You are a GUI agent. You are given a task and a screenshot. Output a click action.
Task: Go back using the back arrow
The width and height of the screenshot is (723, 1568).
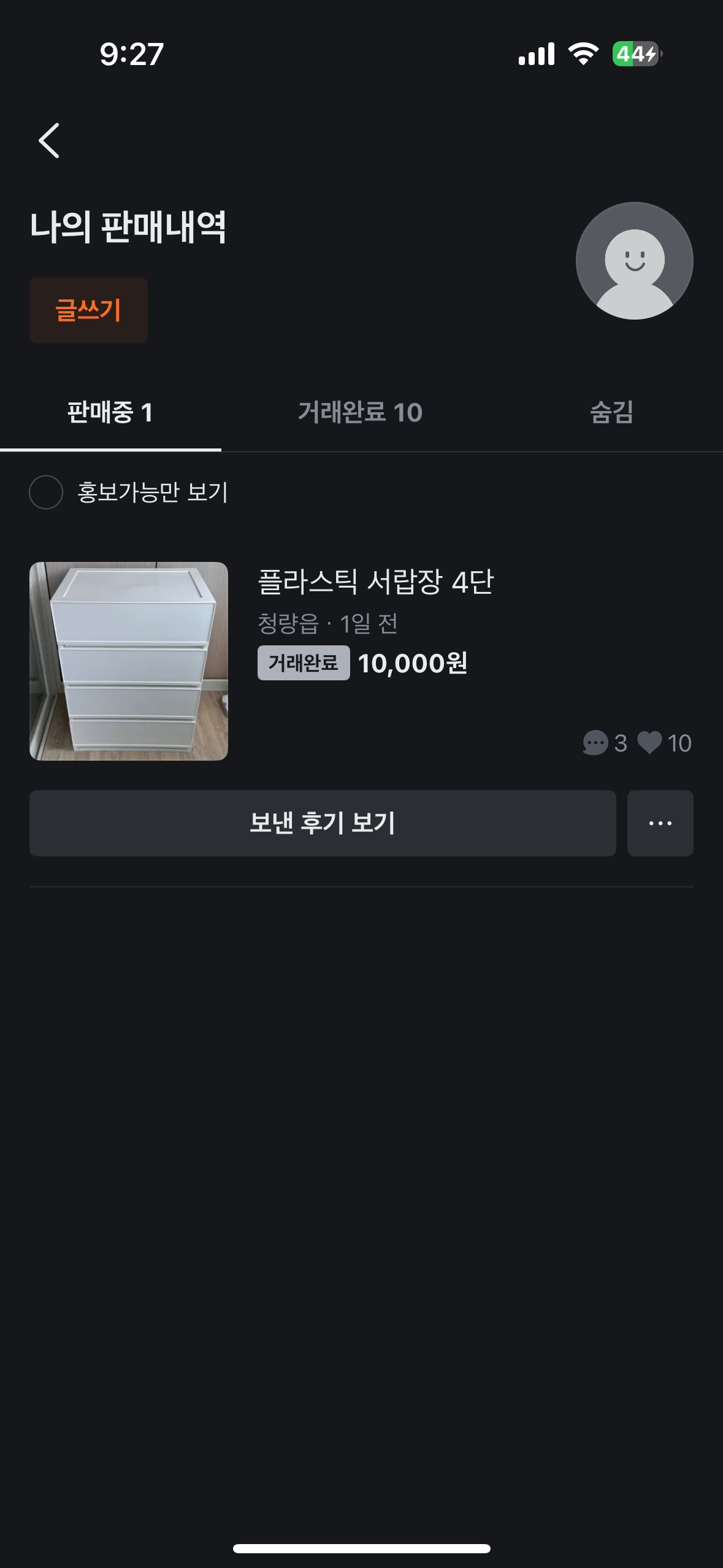click(x=49, y=140)
